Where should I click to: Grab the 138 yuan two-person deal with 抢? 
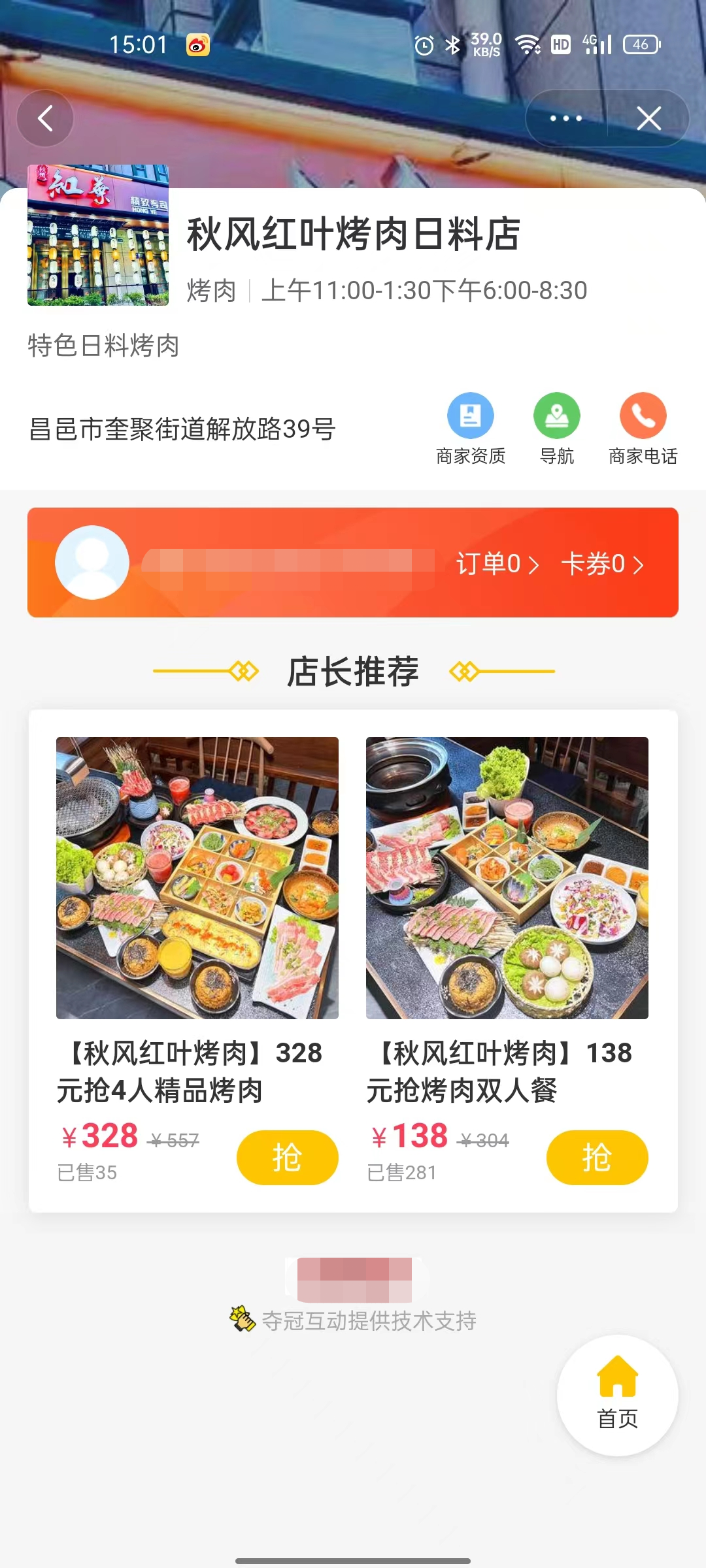pos(597,1157)
